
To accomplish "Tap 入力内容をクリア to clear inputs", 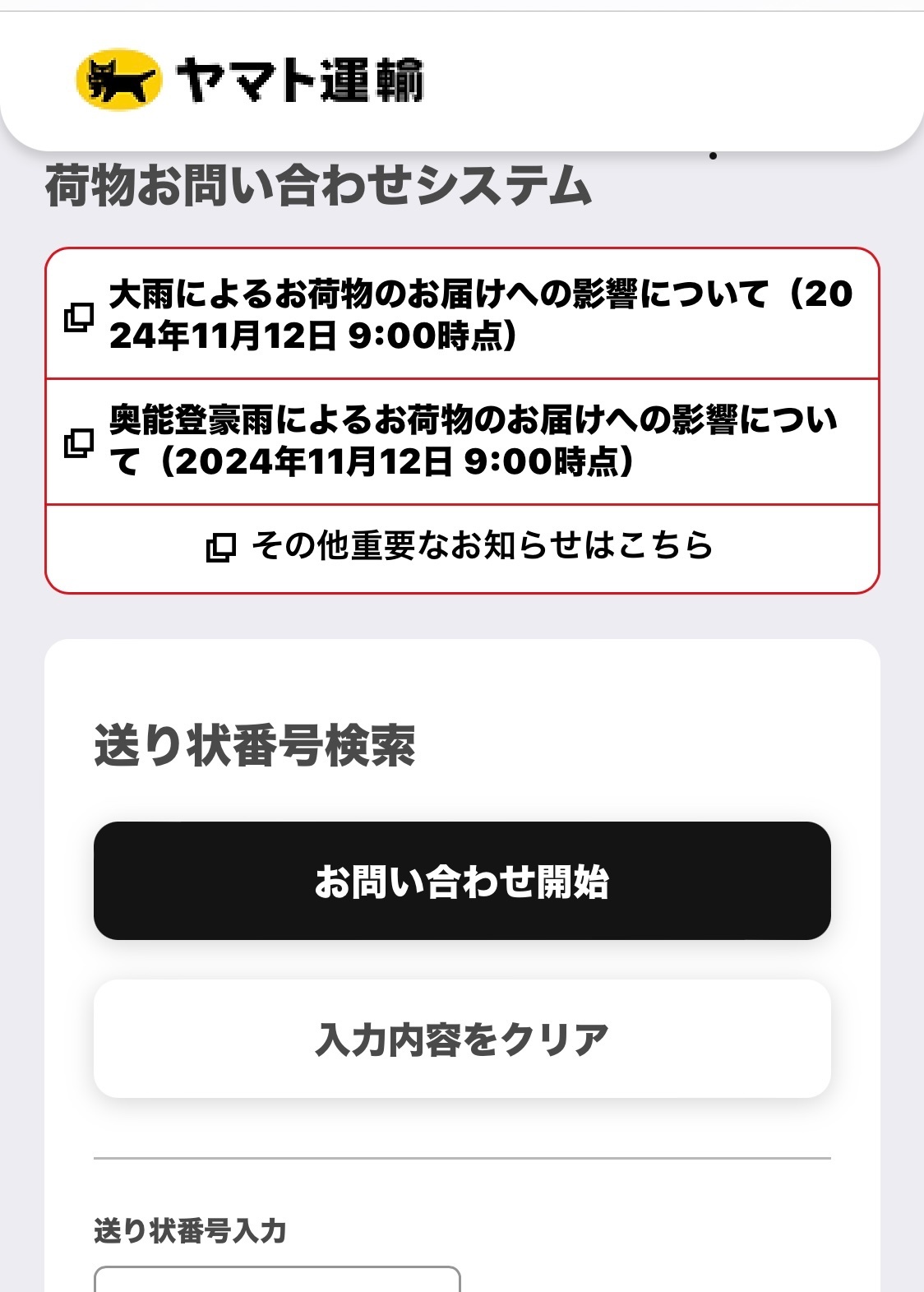I will 462,1039.
